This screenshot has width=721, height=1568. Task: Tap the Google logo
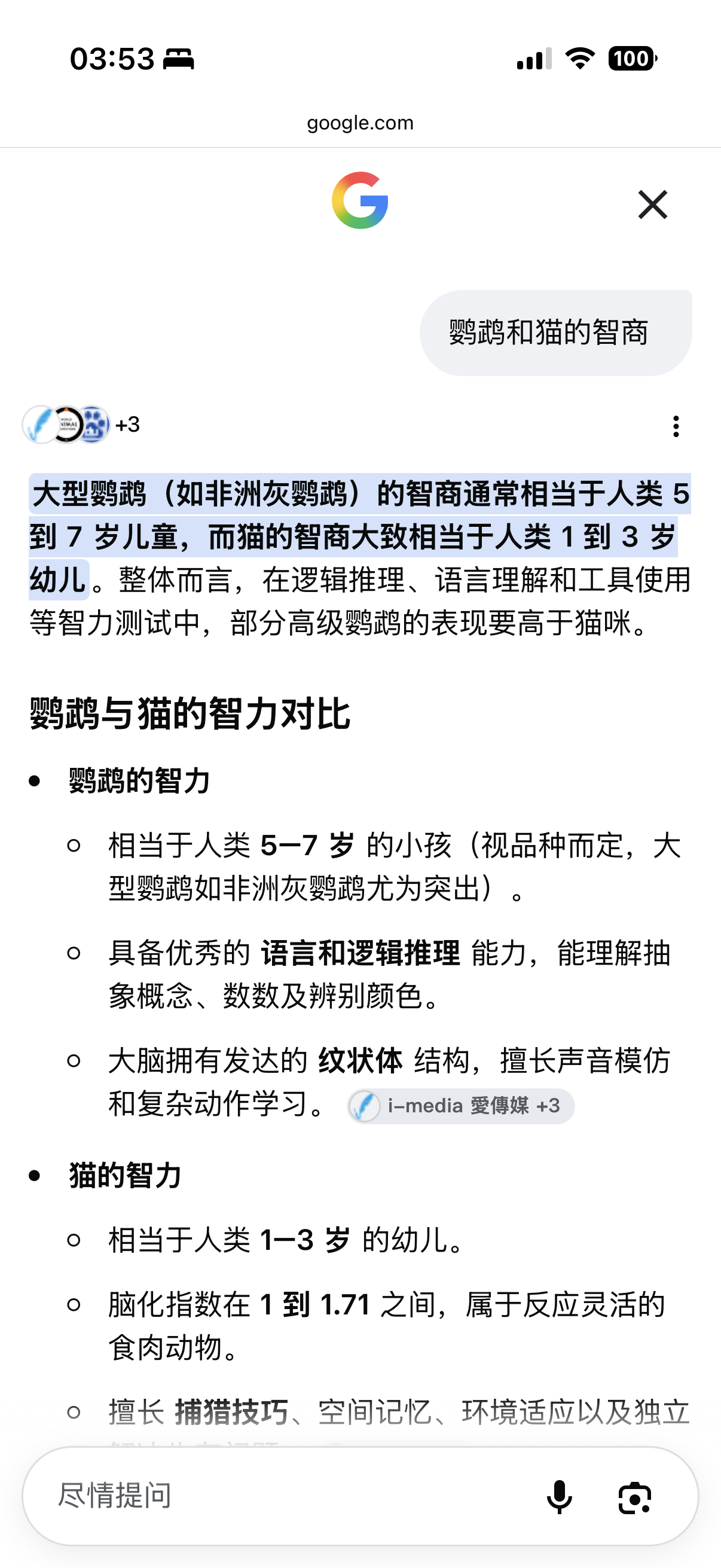pyautogui.click(x=359, y=200)
